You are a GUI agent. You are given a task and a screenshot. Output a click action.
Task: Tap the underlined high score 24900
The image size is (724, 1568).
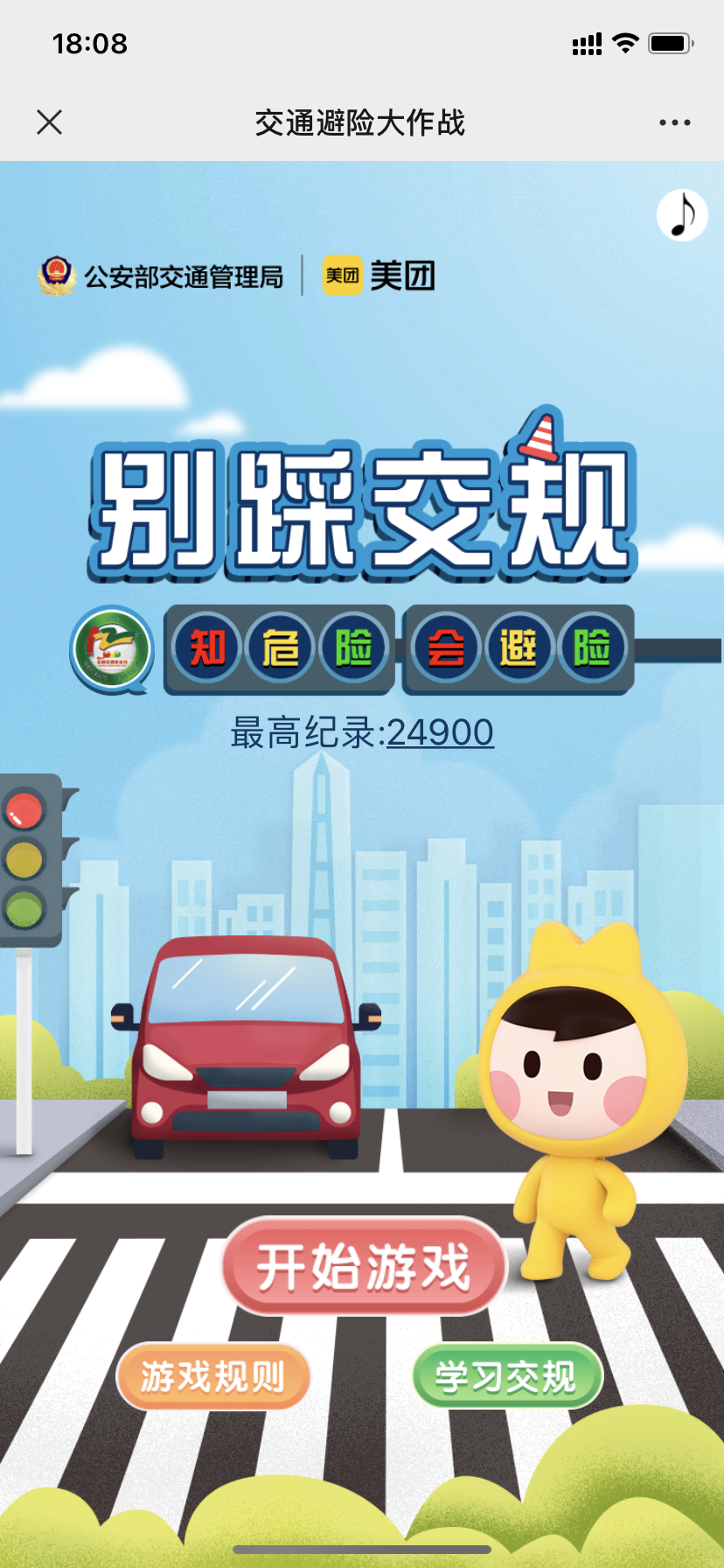point(440,732)
